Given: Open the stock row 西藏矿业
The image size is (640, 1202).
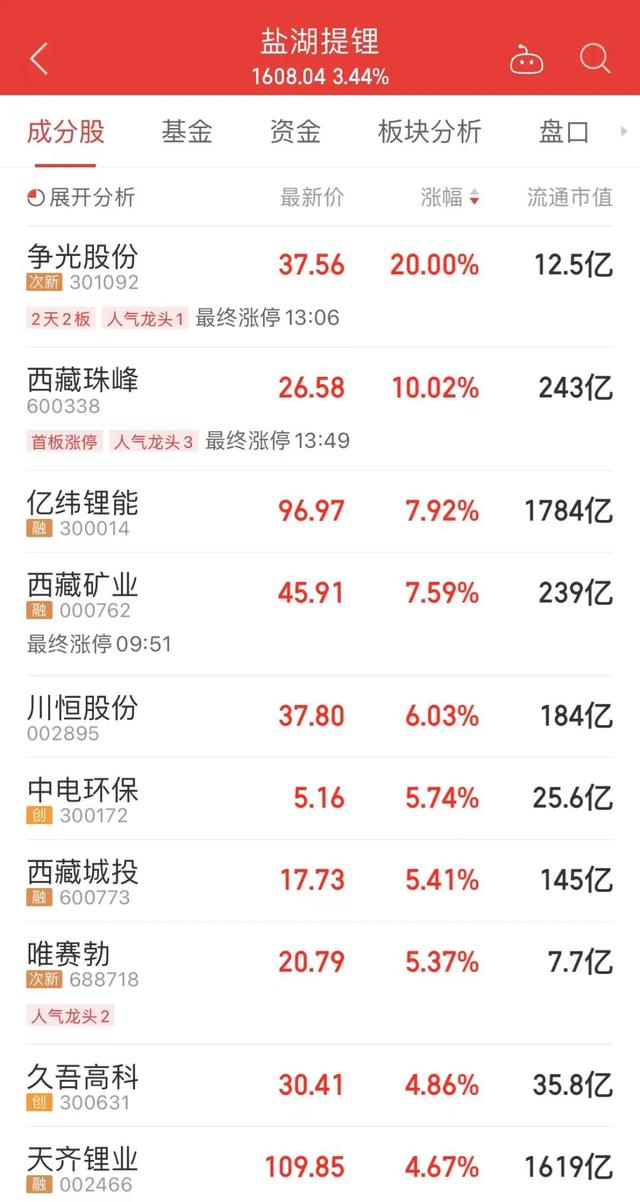Looking at the screenshot, I should coord(320,613).
